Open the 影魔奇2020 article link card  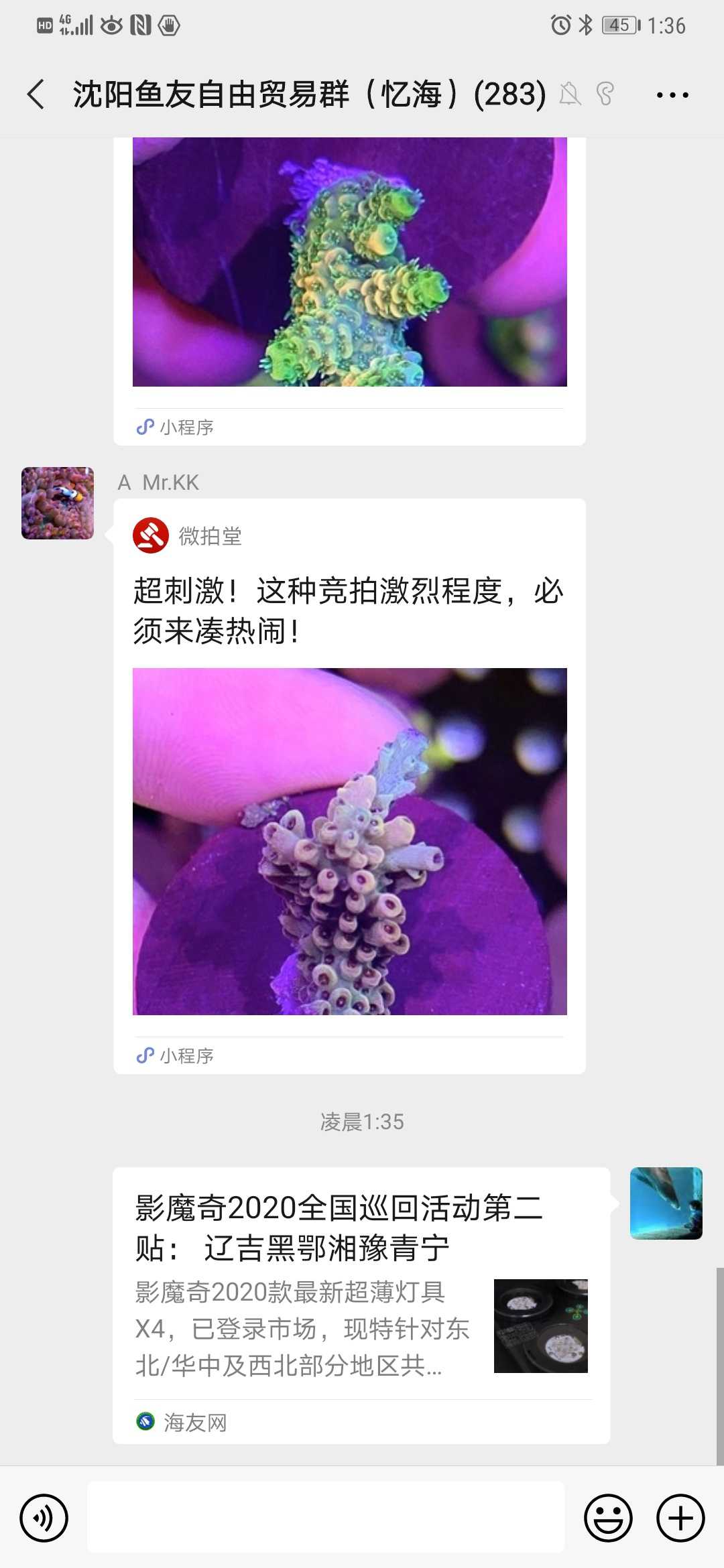361,1305
